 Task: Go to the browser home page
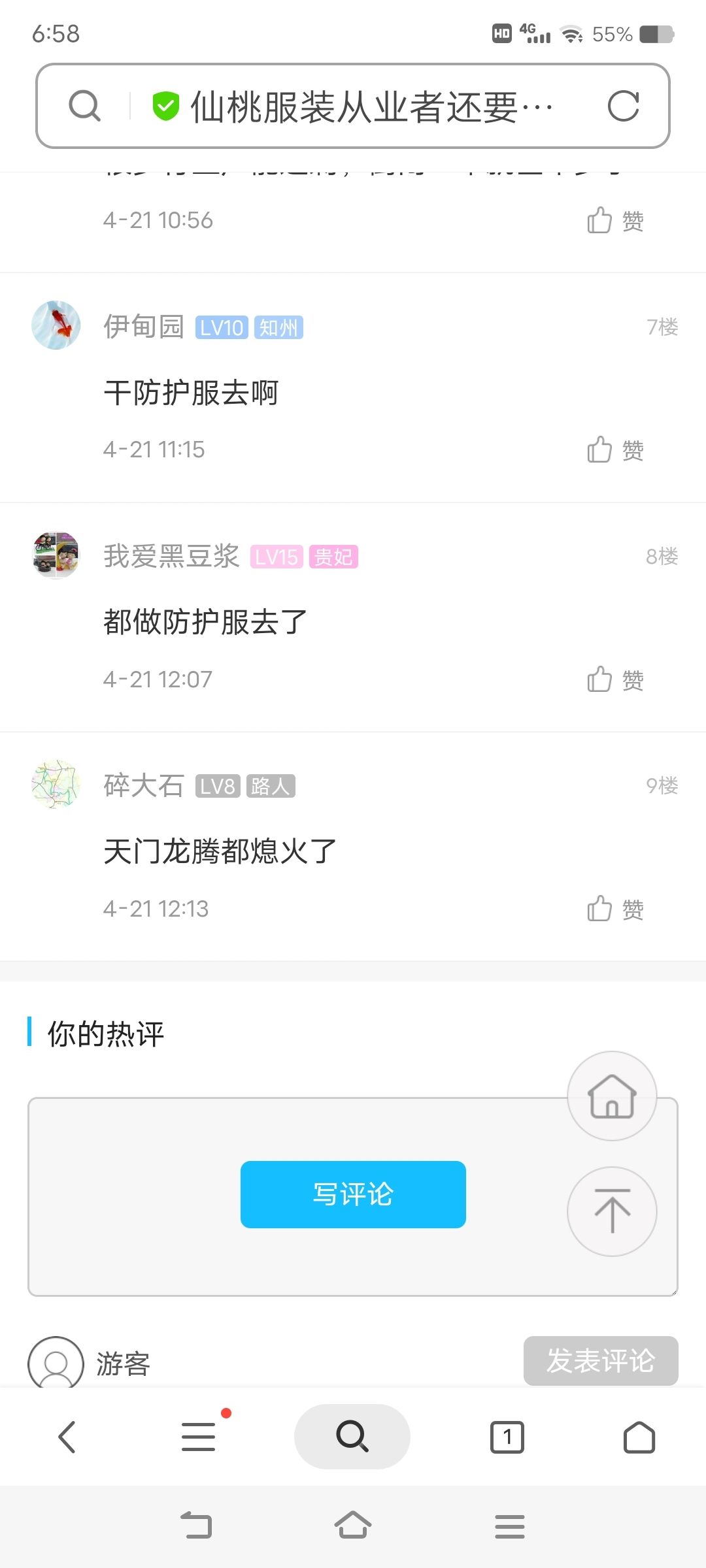tap(639, 1437)
